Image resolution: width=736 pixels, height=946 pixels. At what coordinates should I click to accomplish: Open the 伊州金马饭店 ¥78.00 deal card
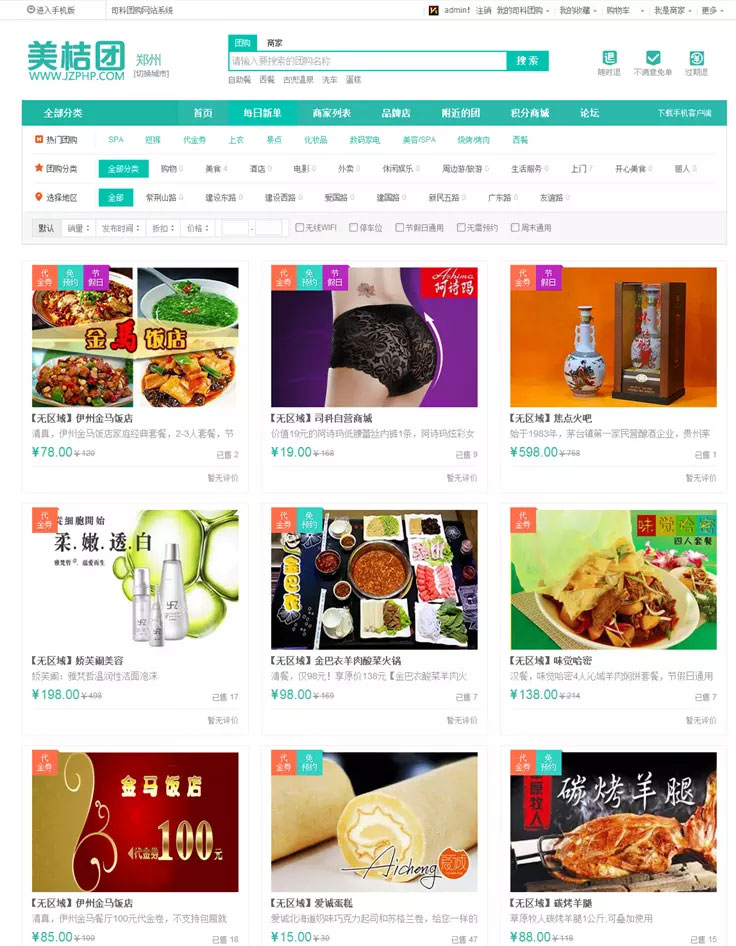click(135, 337)
